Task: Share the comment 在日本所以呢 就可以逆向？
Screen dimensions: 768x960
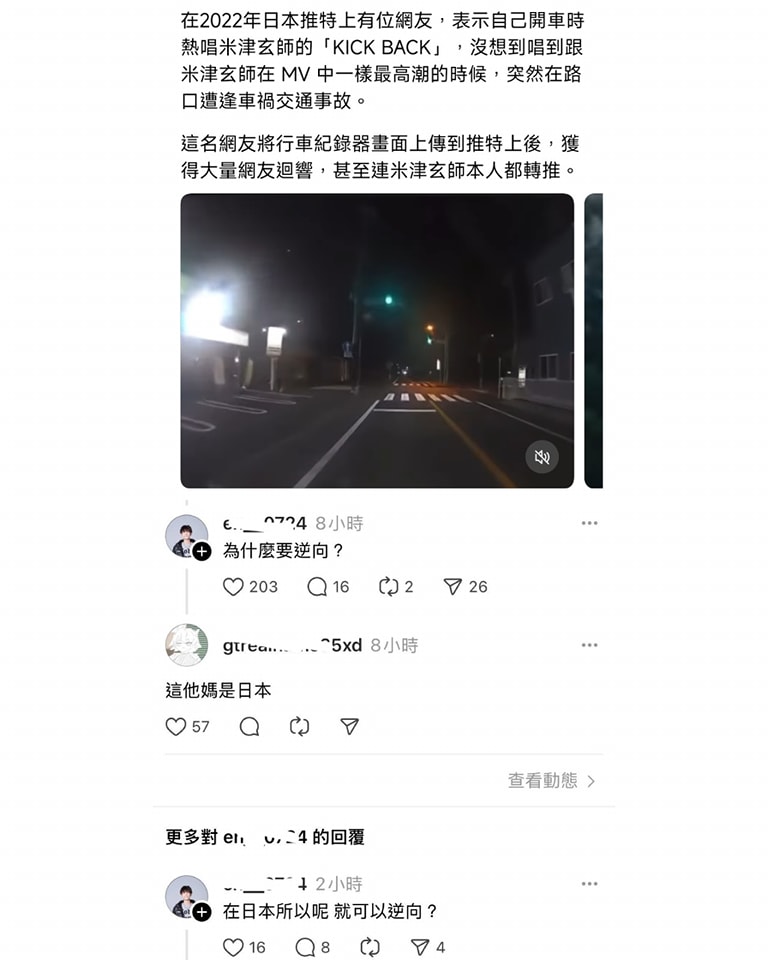Action: click(420, 947)
